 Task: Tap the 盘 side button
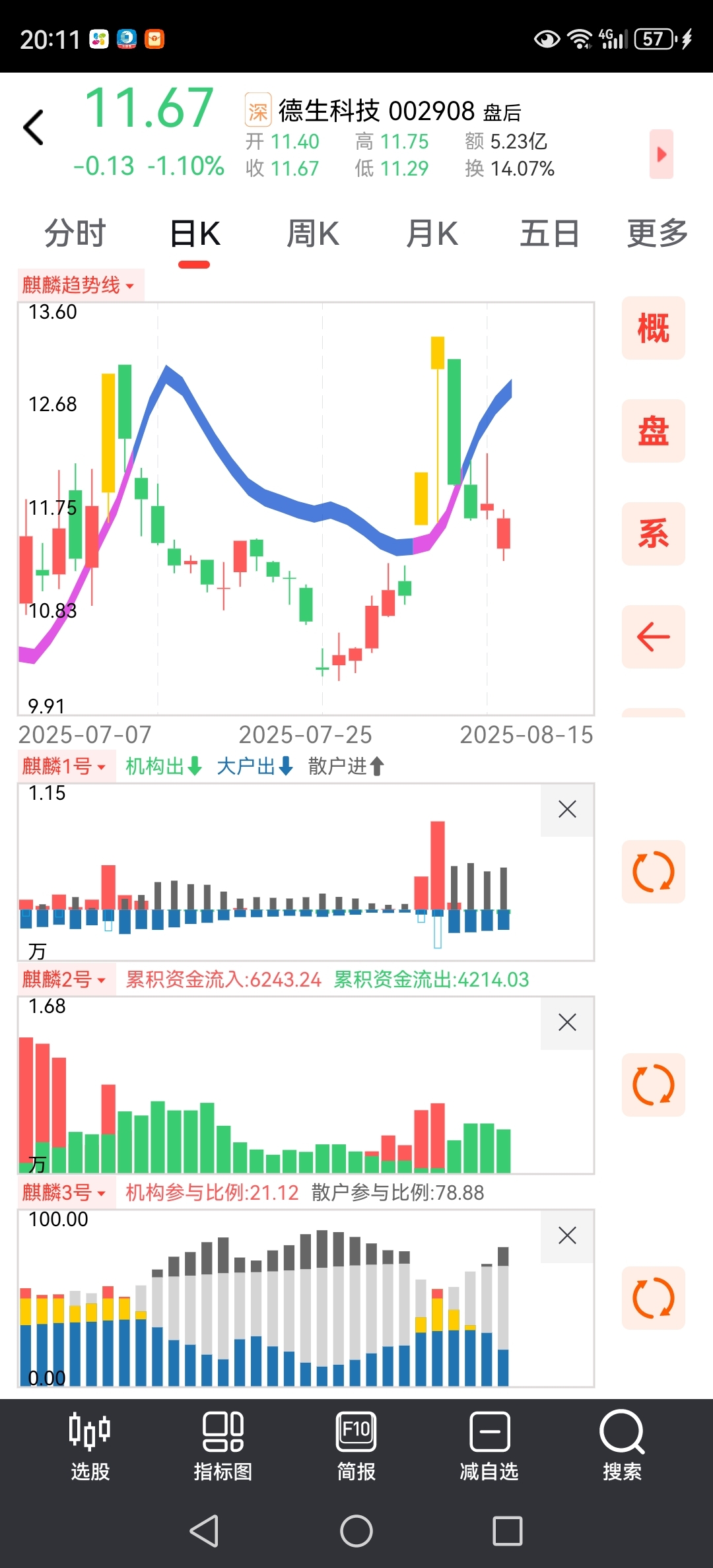(x=653, y=431)
